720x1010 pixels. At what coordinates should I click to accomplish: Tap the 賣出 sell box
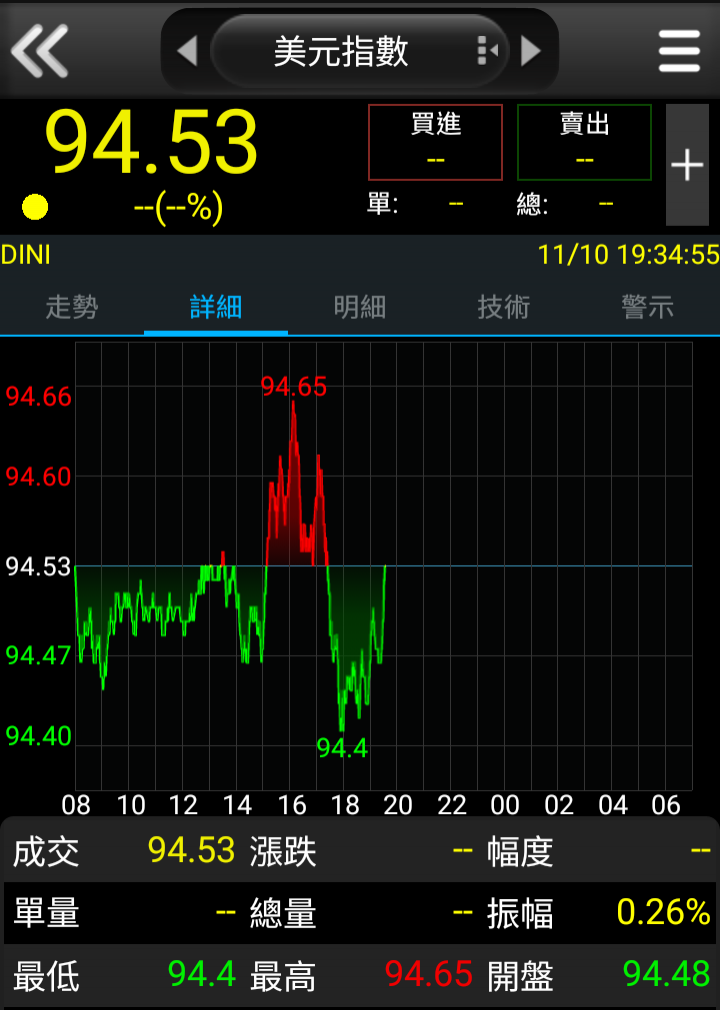[x=584, y=142]
